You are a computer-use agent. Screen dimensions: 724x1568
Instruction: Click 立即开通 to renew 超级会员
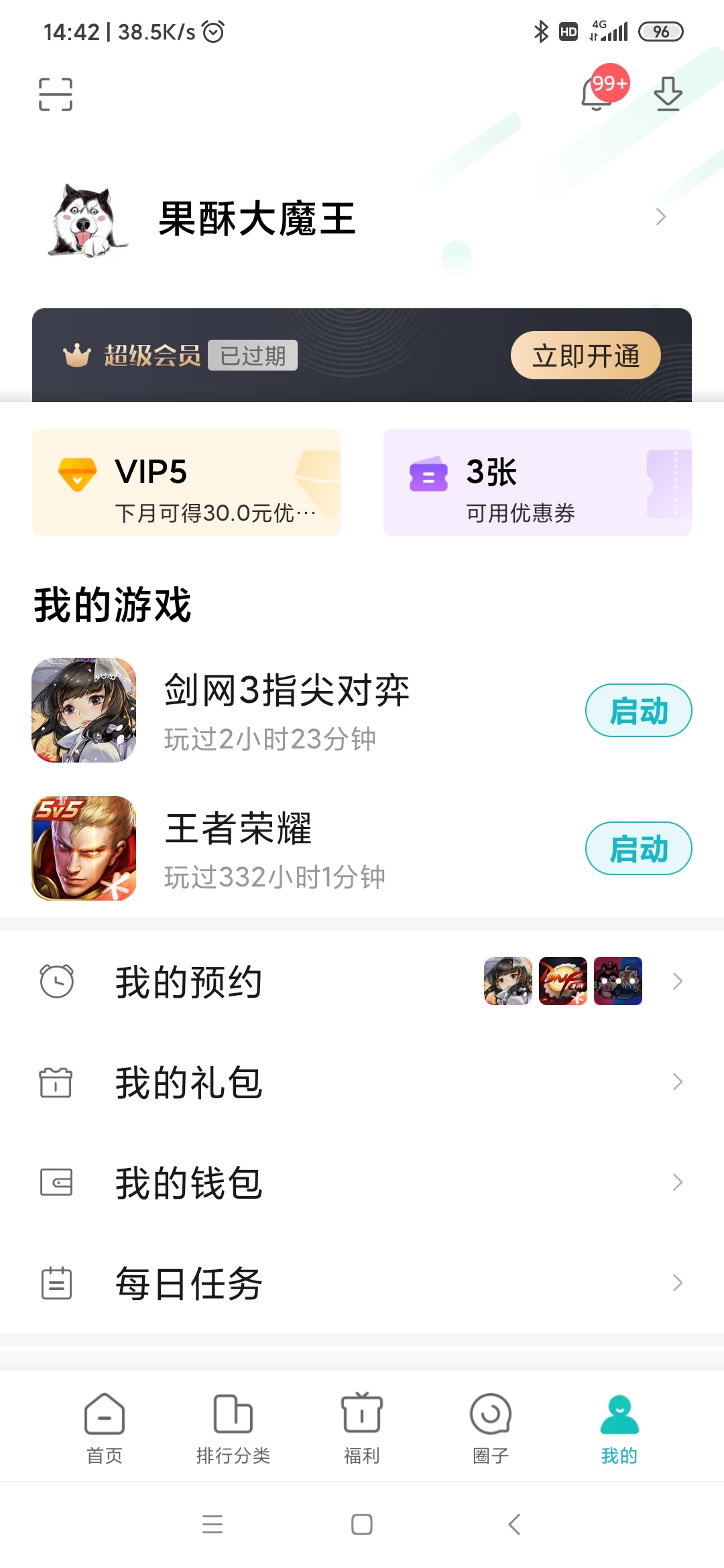click(585, 356)
